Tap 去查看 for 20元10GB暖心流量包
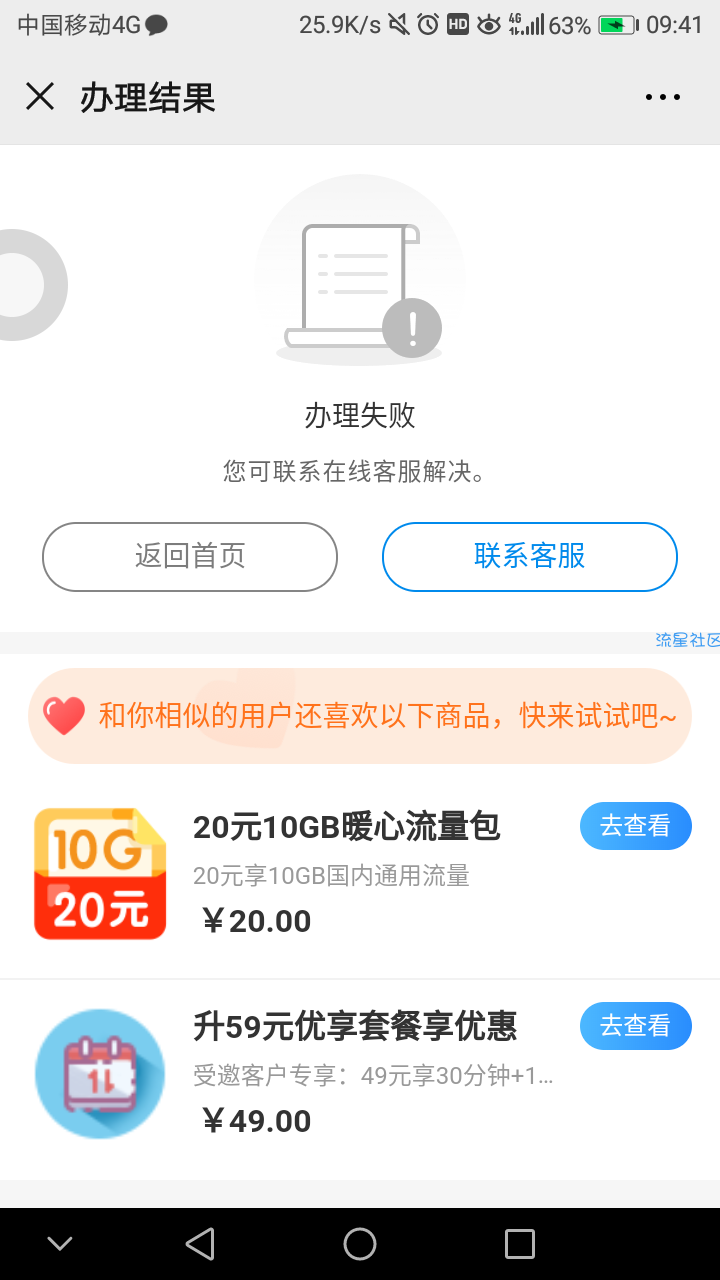Screen dimensions: 720x1280 tap(635, 826)
